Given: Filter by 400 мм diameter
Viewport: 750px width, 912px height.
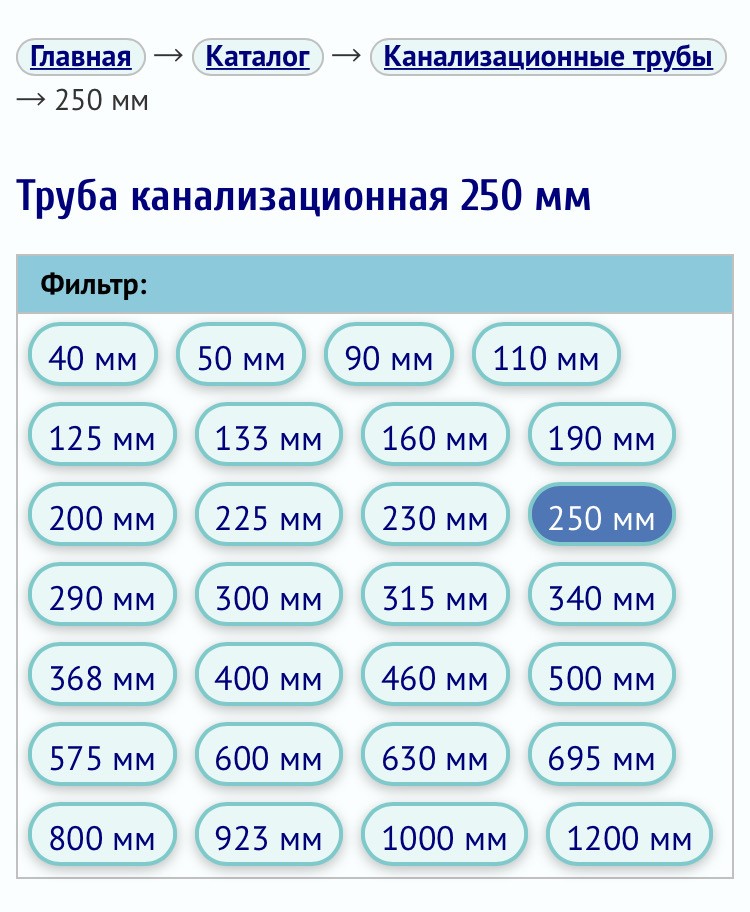Looking at the screenshot, I should click(268, 675).
